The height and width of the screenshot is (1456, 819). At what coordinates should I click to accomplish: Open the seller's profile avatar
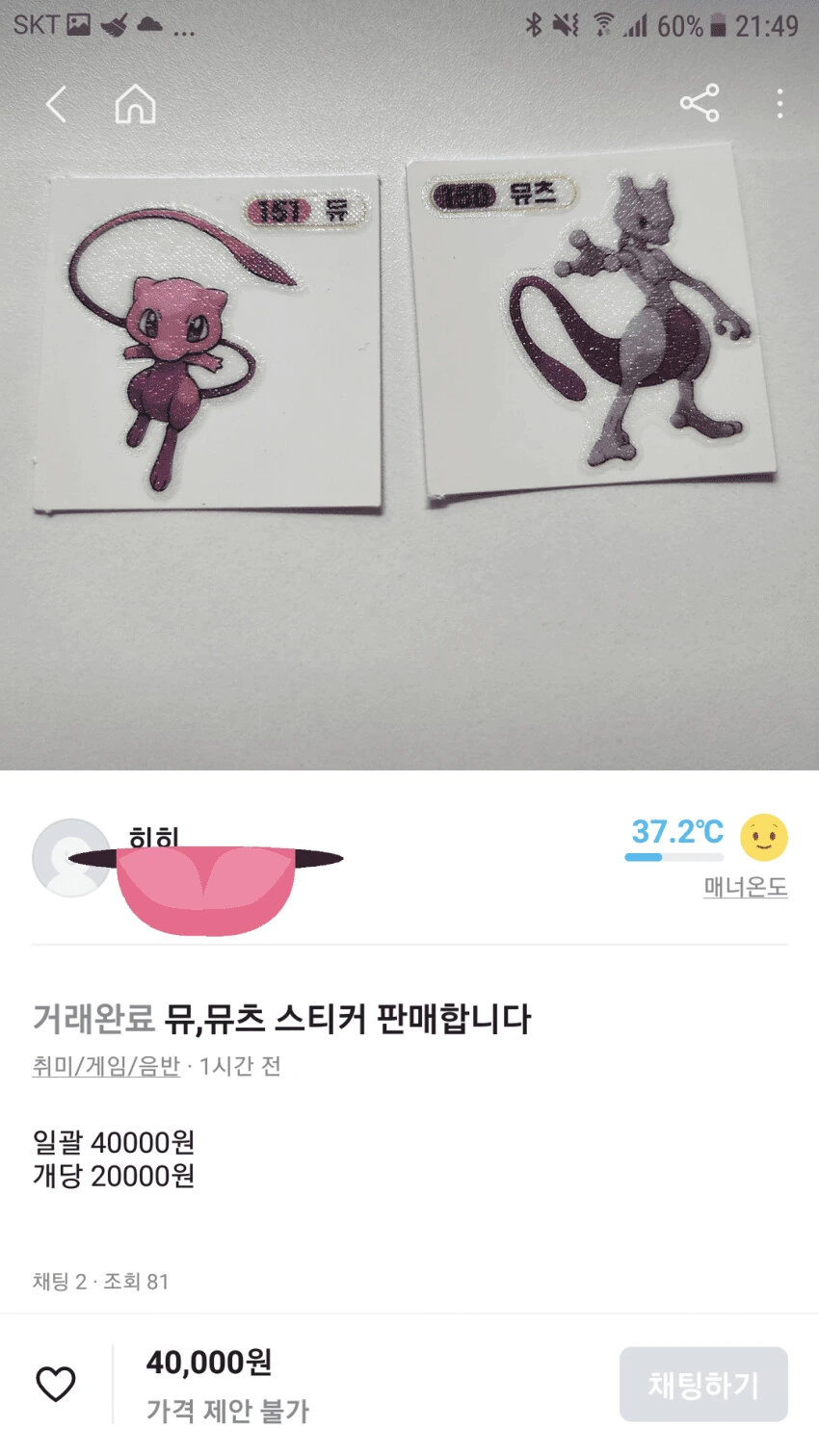click(x=70, y=858)
